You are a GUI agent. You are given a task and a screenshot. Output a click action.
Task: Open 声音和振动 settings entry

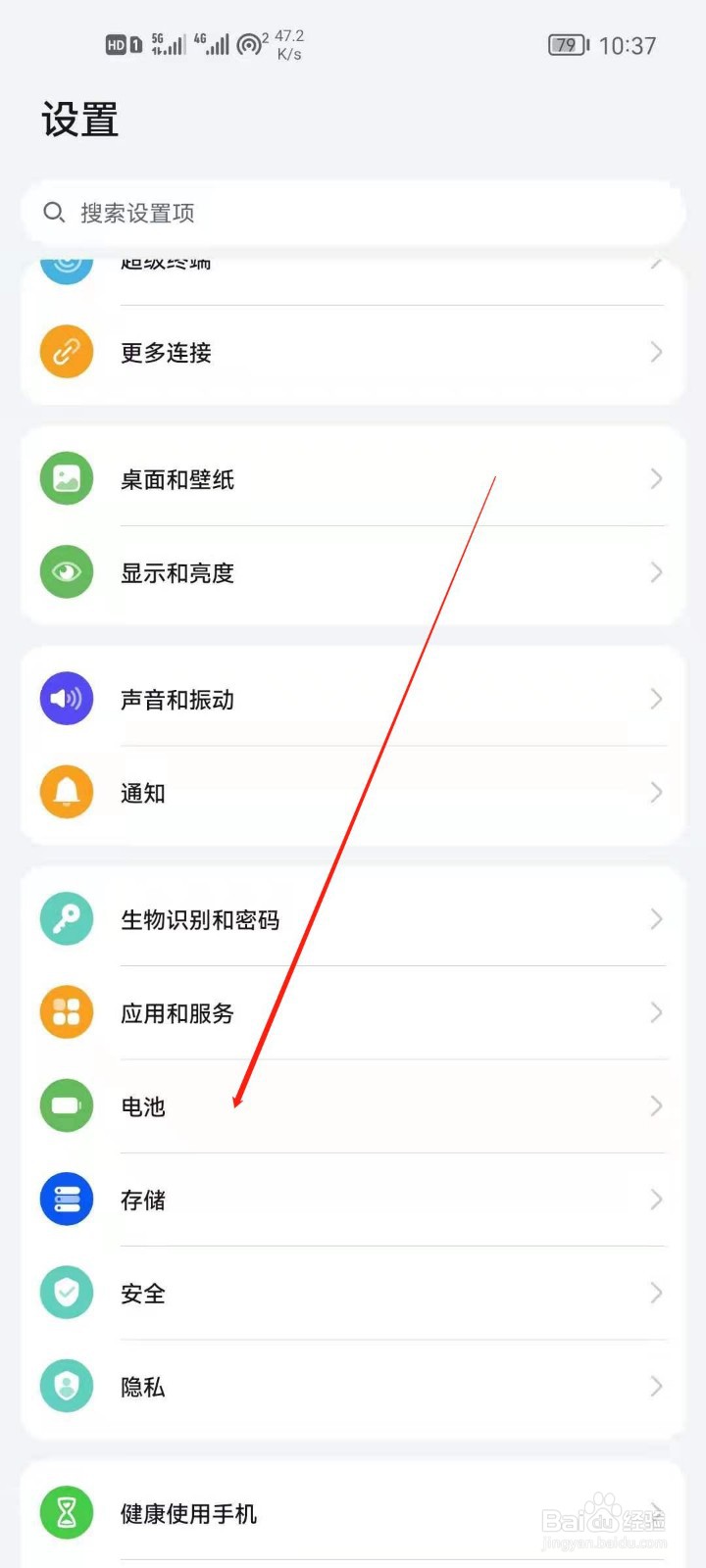click(x=353, y=698)
